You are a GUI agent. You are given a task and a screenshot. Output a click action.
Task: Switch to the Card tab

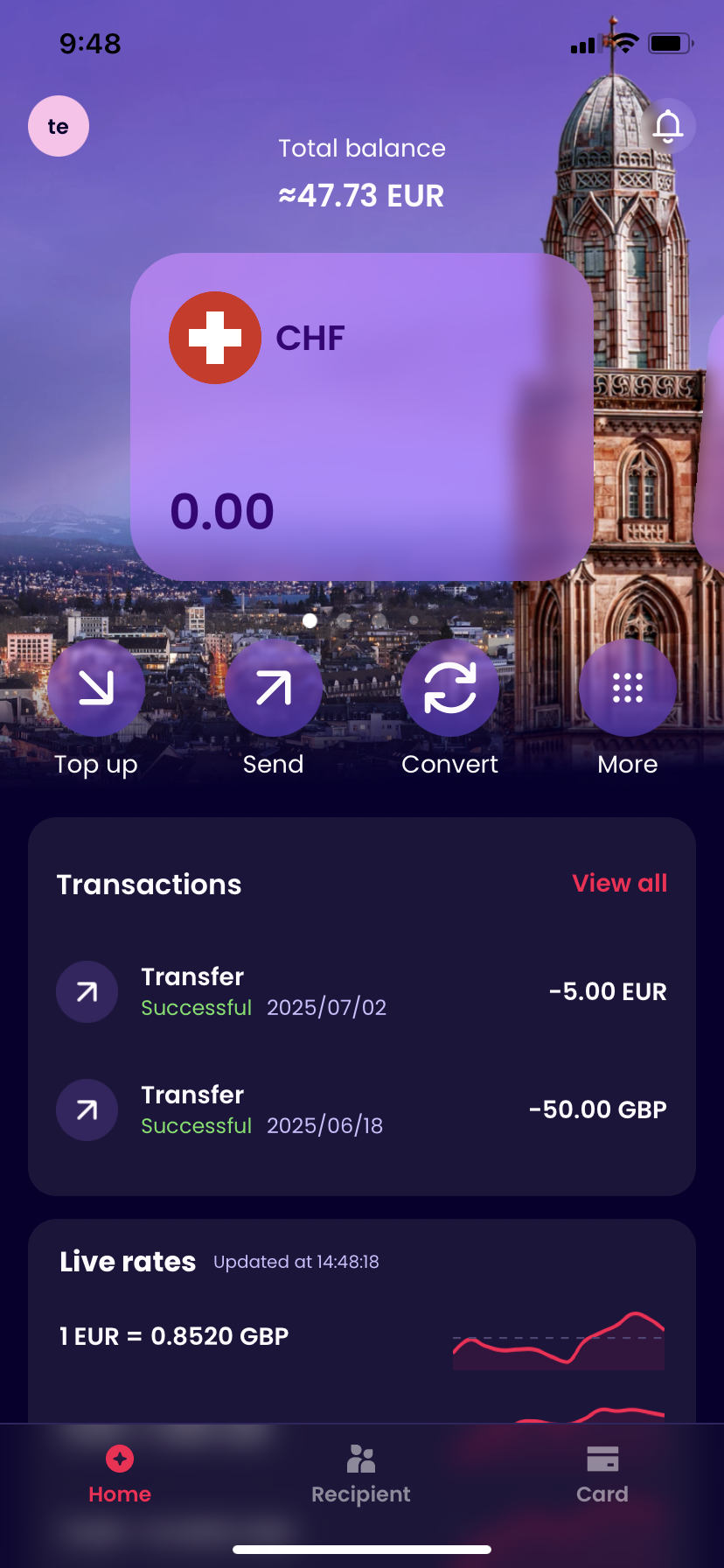coord(602,1475)
